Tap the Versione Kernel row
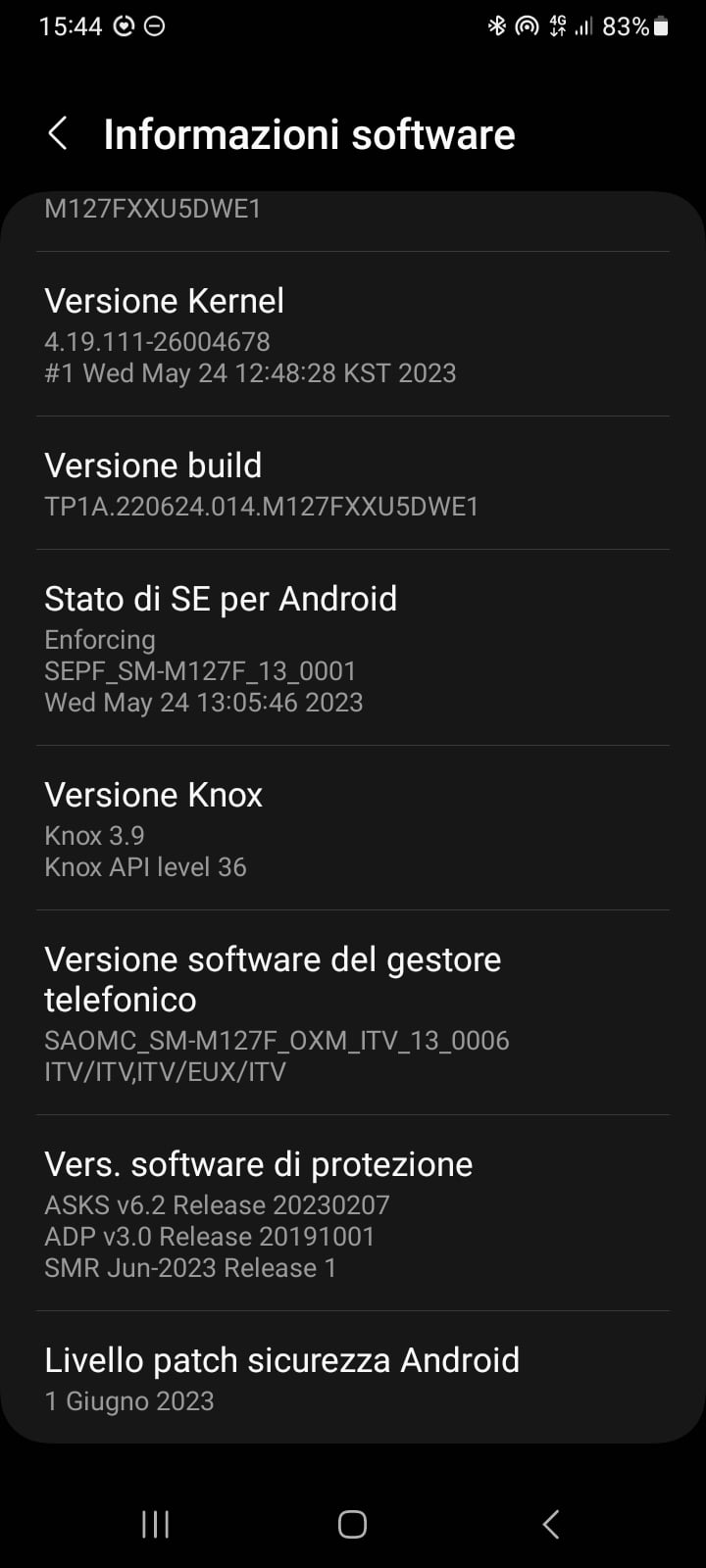The width and height of the screenshot is (706, 1568). 353,335
